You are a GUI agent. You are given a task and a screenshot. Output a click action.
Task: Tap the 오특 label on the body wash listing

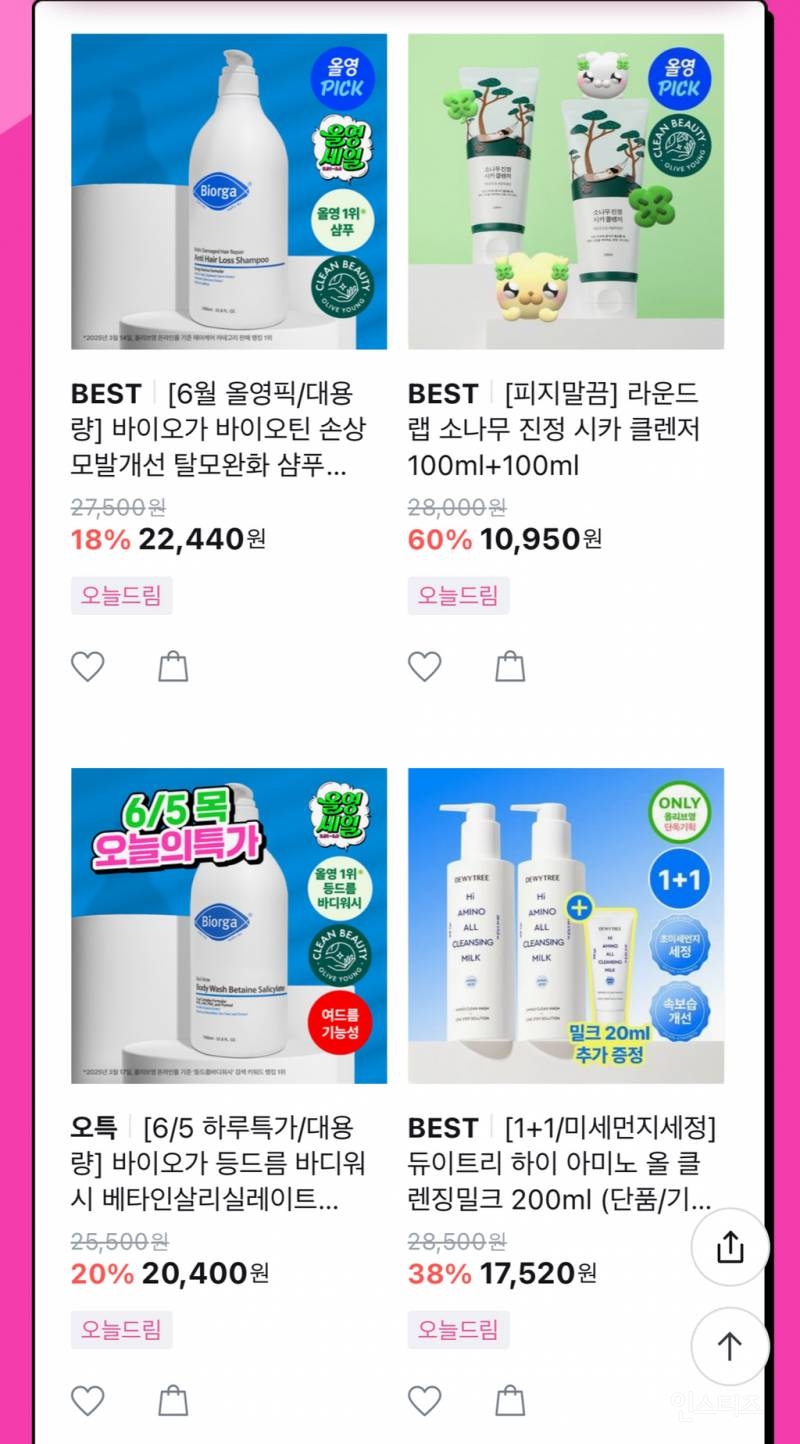pos(97,1128)
